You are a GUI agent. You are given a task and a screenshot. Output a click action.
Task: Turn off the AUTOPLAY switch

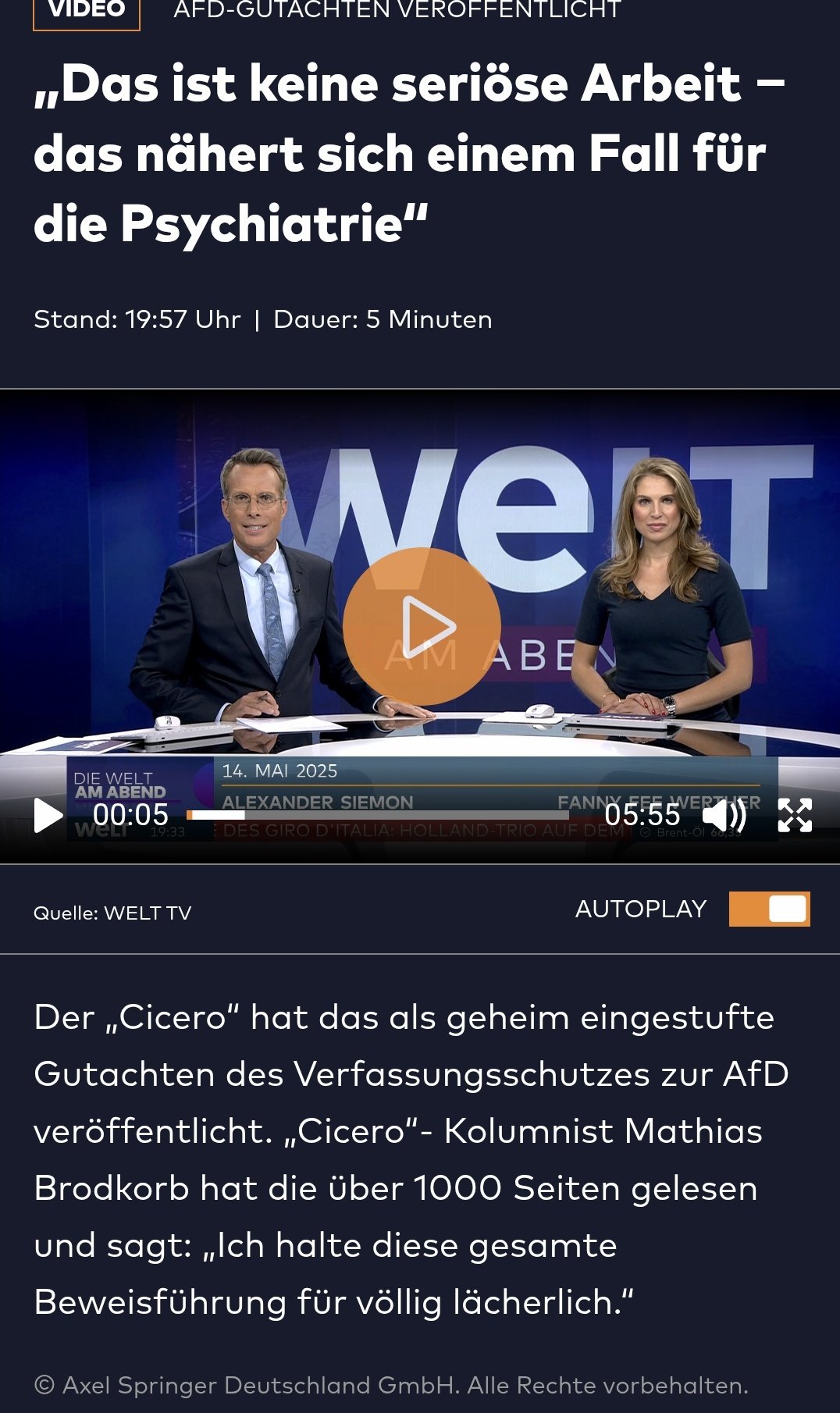[769, 909]
